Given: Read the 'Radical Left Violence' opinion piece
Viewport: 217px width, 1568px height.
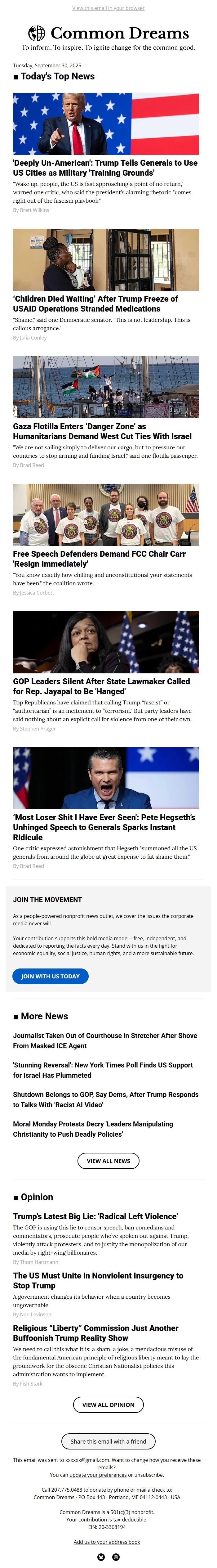Looking at the screenshot, I should (95, 1215).
